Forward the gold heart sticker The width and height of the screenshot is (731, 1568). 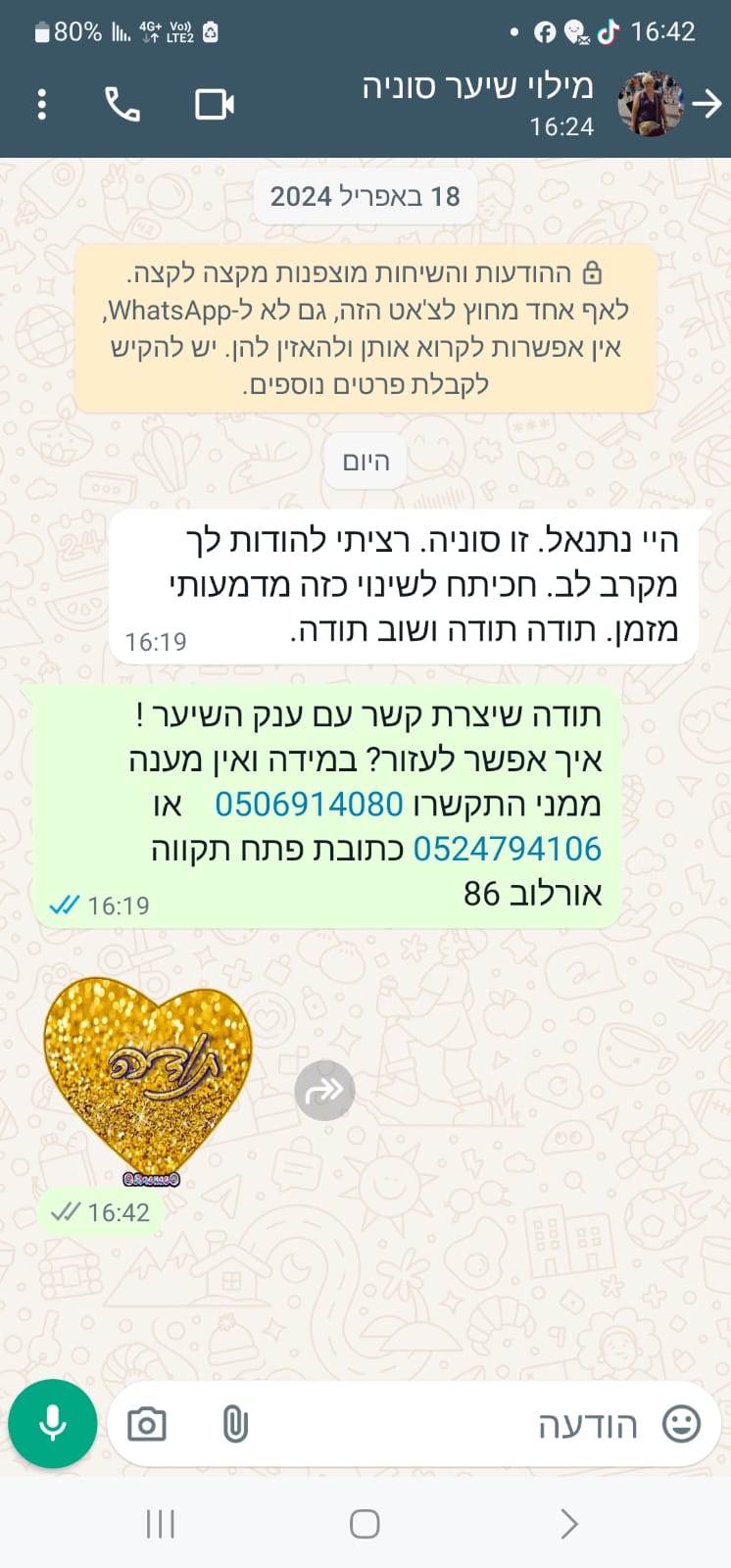coord(324,1090)
